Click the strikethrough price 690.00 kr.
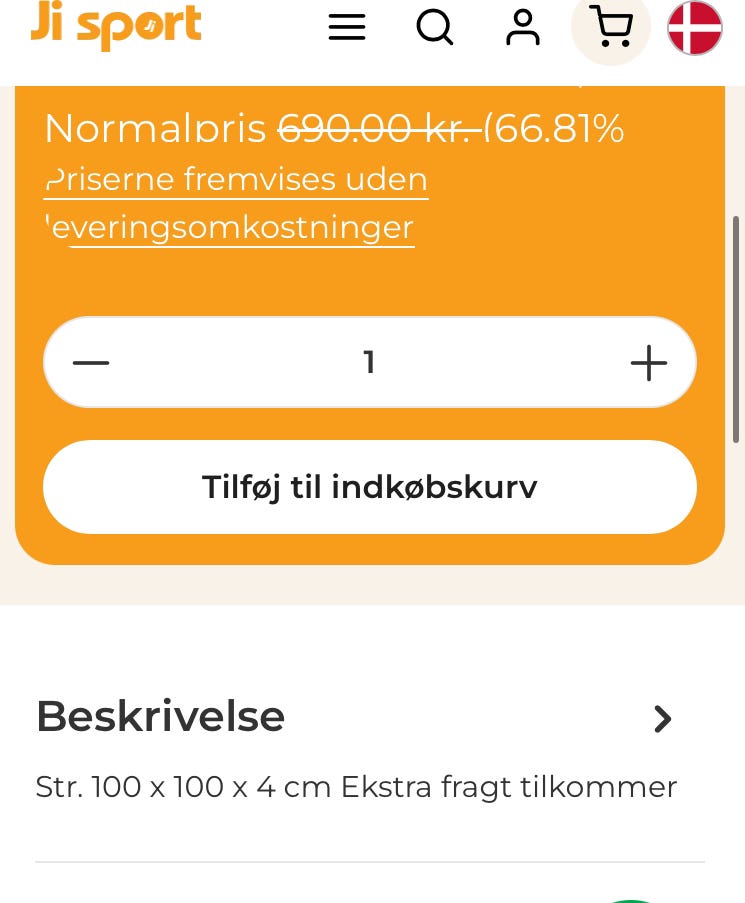745x903 pixels. [378, 128]
